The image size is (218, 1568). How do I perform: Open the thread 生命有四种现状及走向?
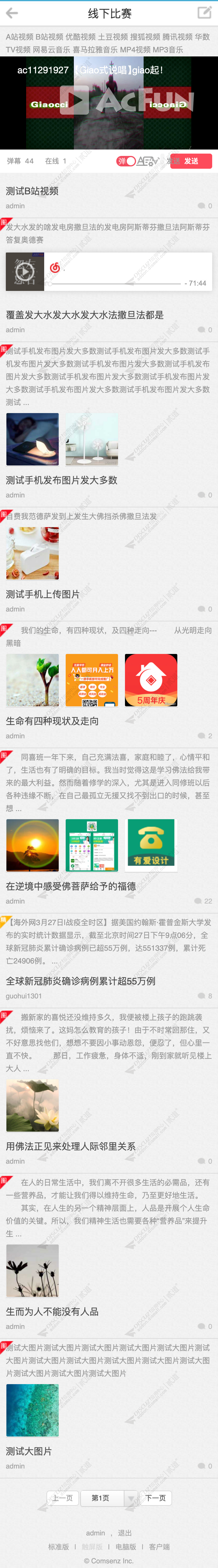(52, 720)
